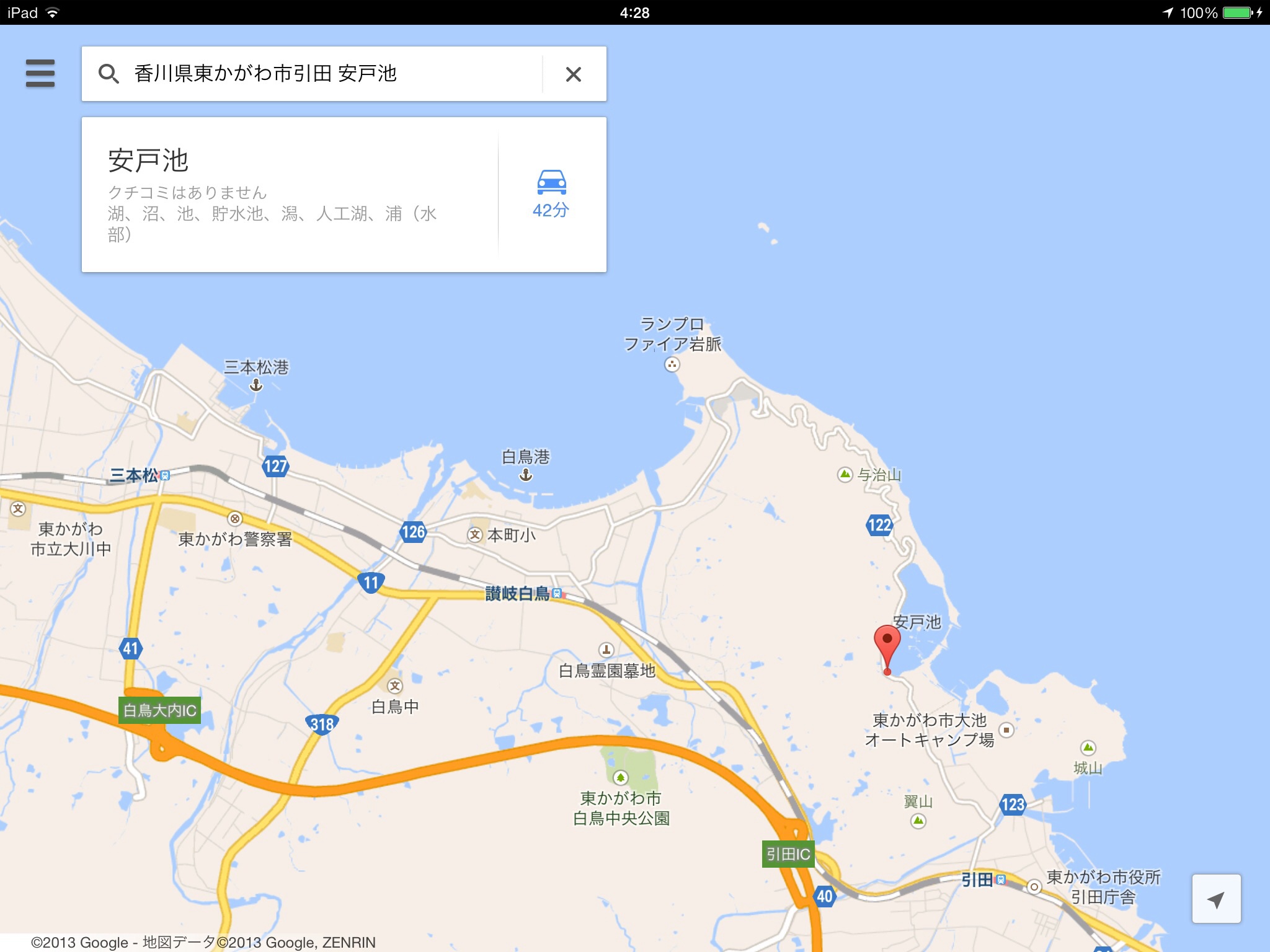Select 白鳥霊園墓地 marker

tap(606, 650)
